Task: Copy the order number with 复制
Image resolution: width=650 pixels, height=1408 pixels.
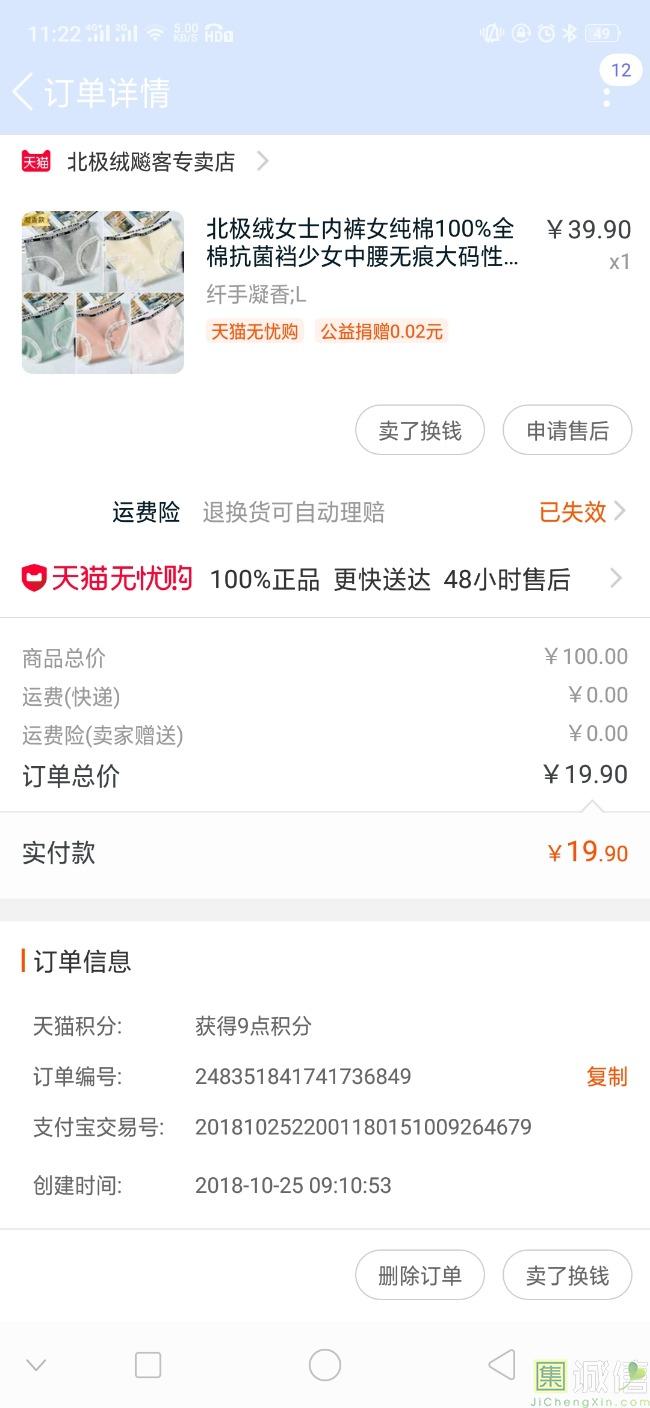Action: point(606,1076)
